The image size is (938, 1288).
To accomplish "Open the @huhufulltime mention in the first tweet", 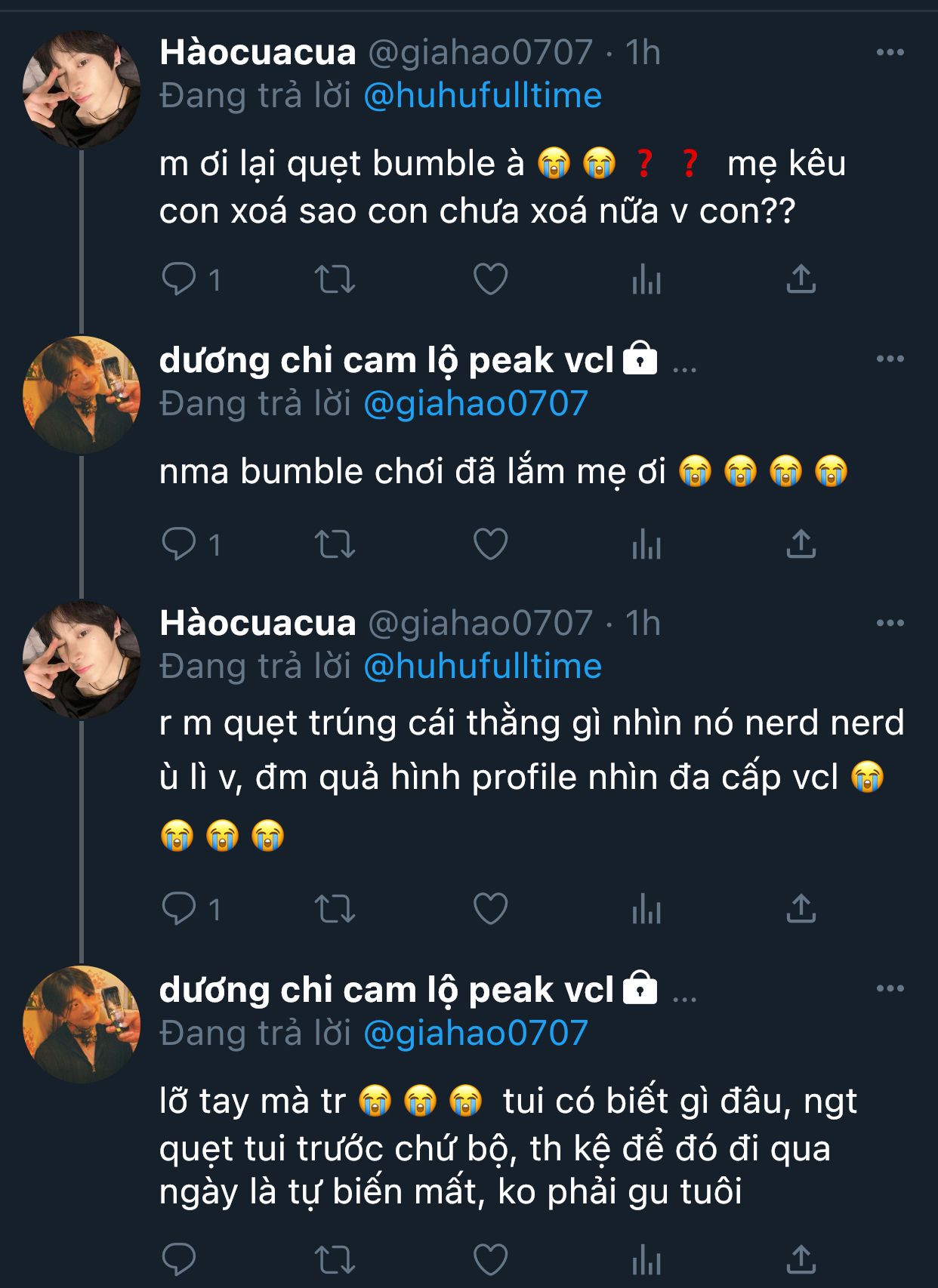I will coord(483,96).
